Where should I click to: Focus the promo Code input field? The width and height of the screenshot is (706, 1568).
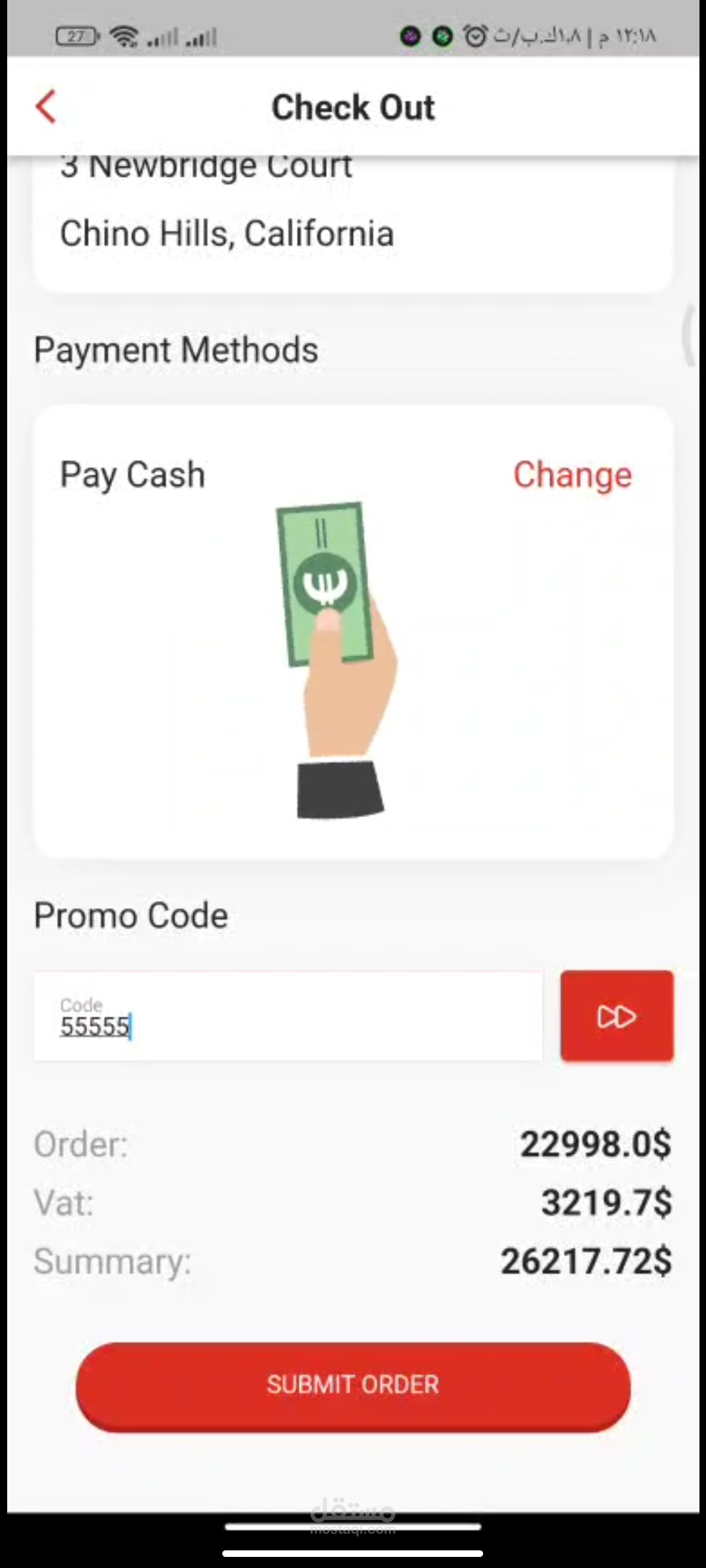288,1016
